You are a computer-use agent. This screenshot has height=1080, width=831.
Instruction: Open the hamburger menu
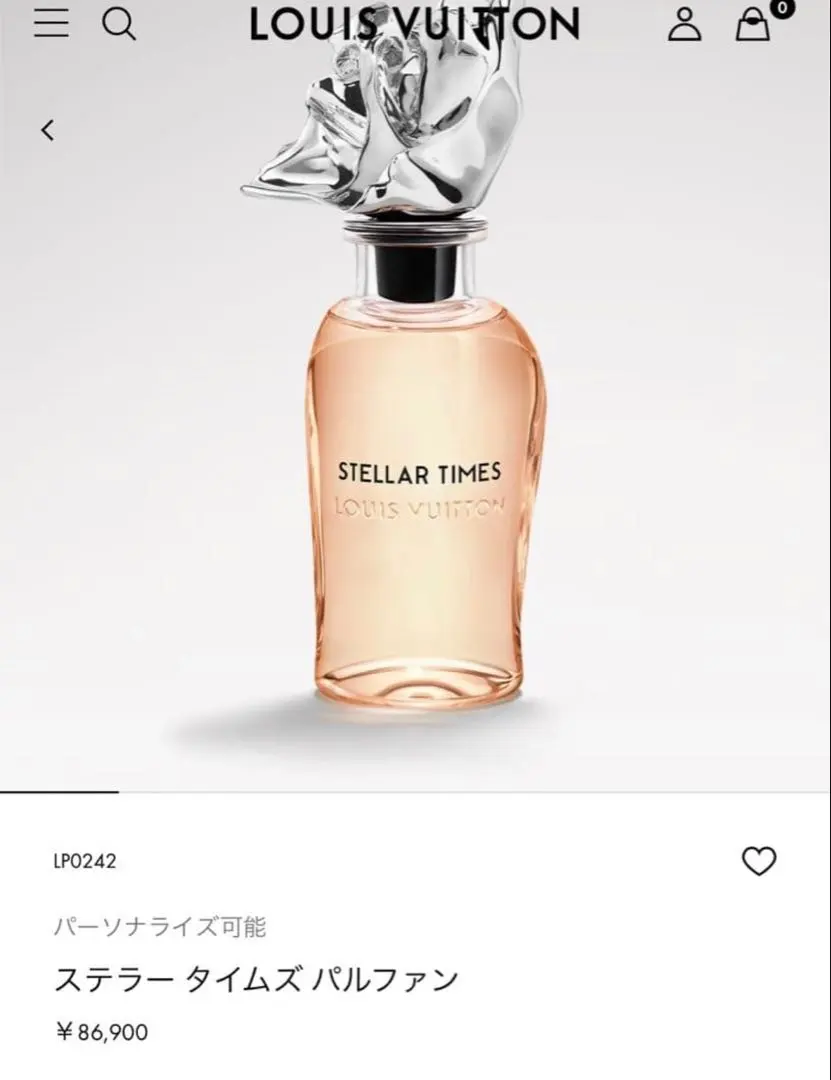[51, 22]
